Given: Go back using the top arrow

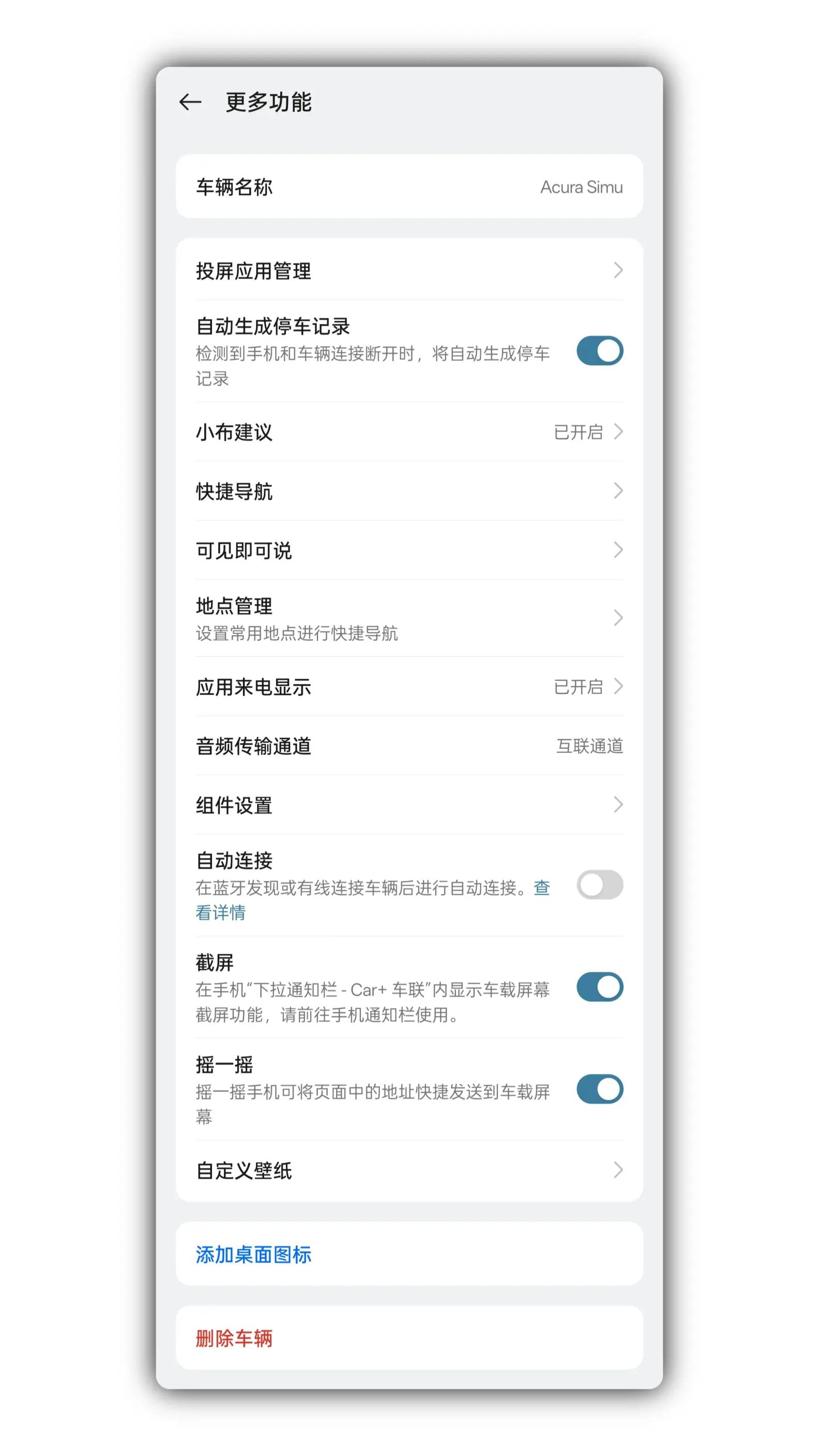Looking at the screenshot, I should pos(190,102).
